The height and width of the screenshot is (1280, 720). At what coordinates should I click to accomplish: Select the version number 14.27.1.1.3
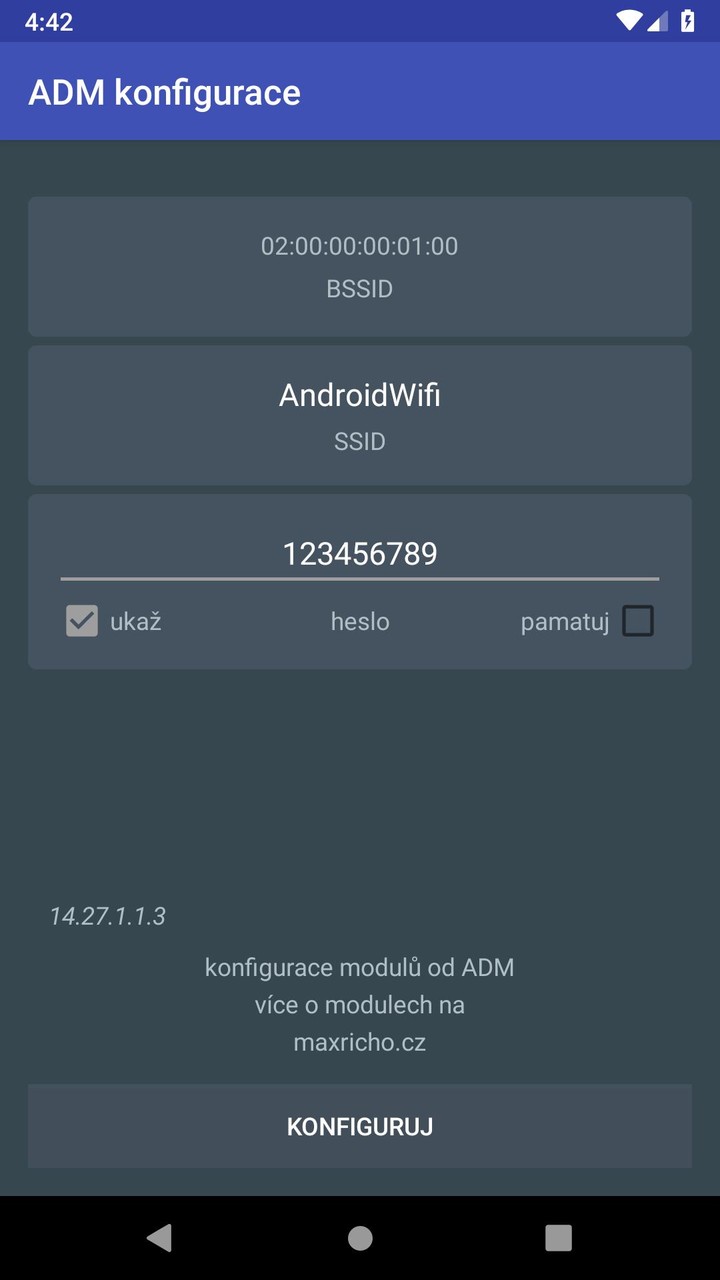pyautogui.click(x=108, y=915)
